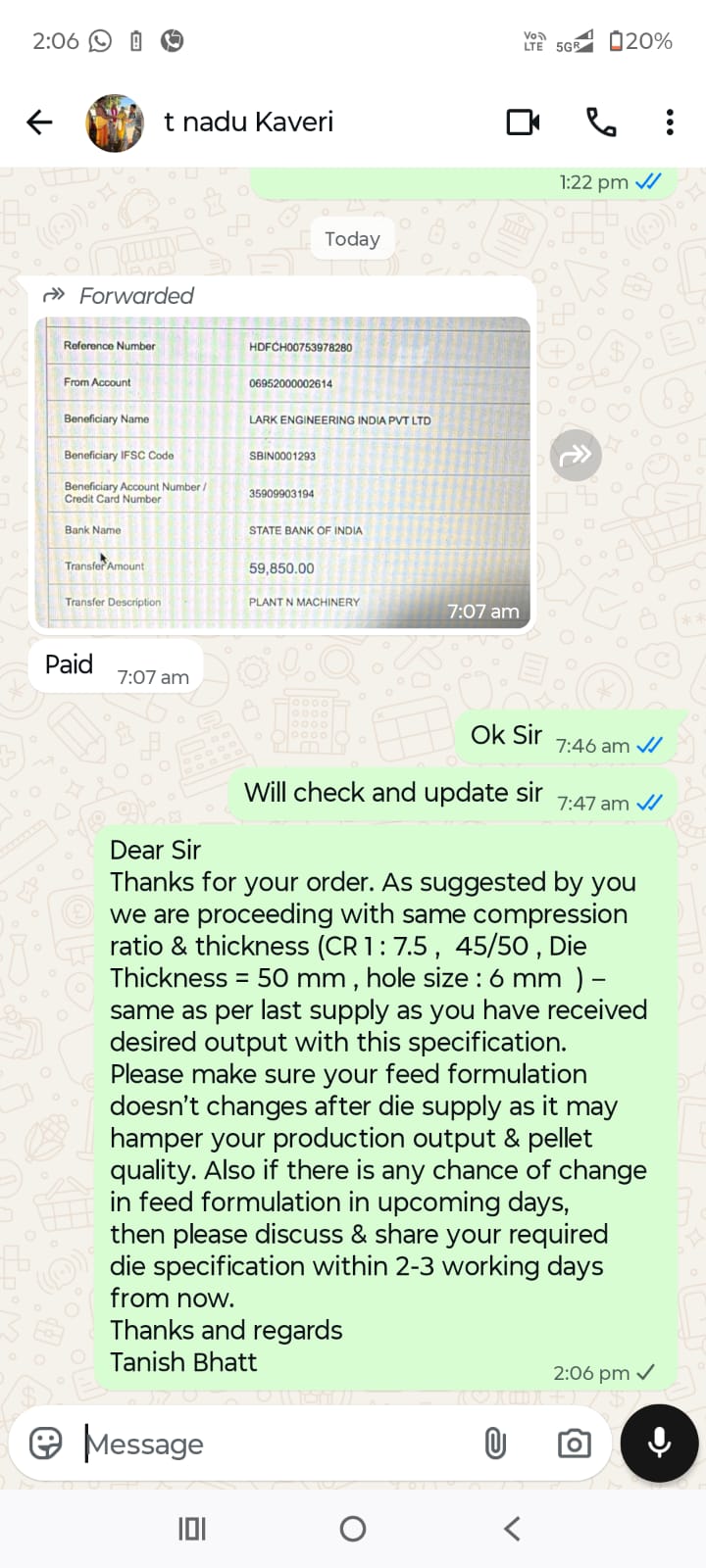706x1568 pixels.
Task: Open the camera from the message bar
Action: (574, 1444)
